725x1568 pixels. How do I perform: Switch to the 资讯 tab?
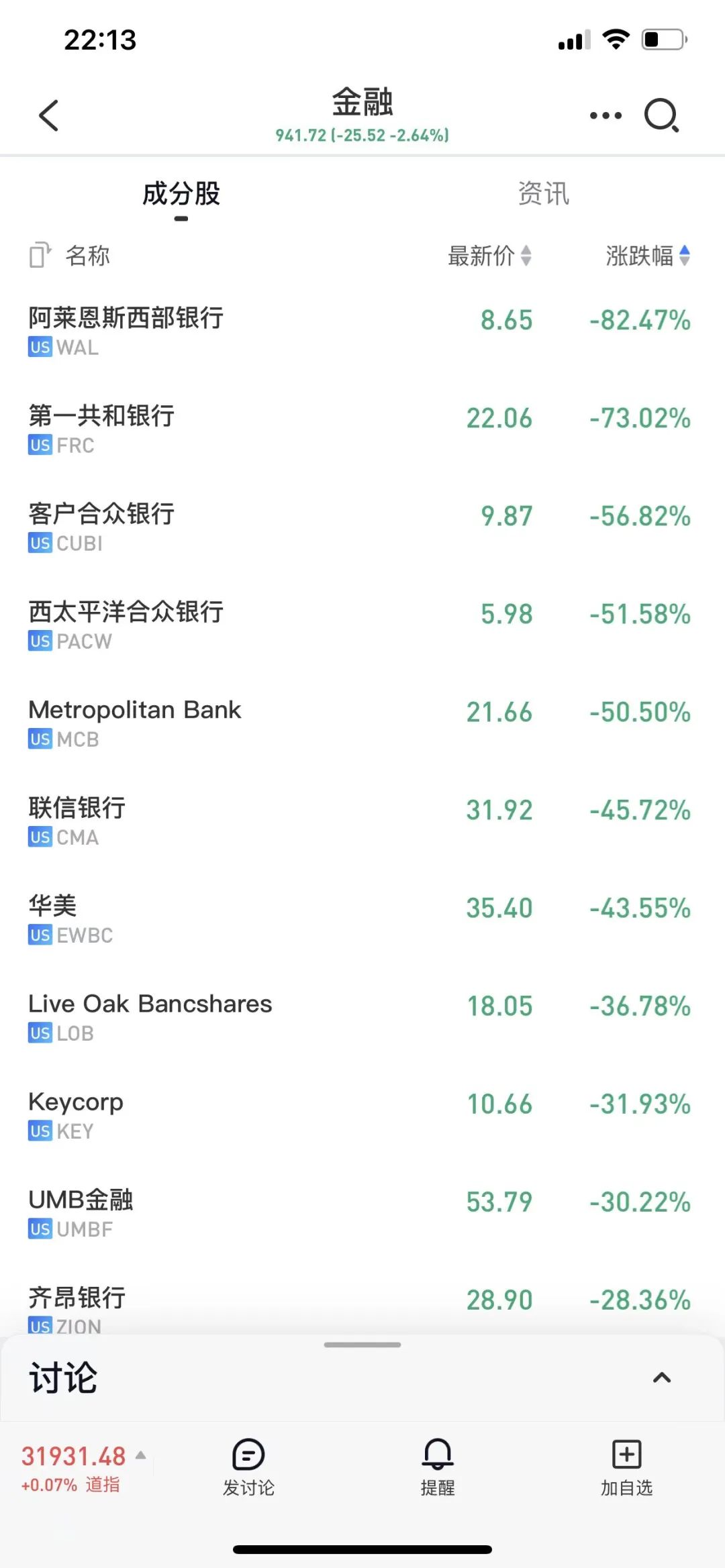click(x=543, y=194)
